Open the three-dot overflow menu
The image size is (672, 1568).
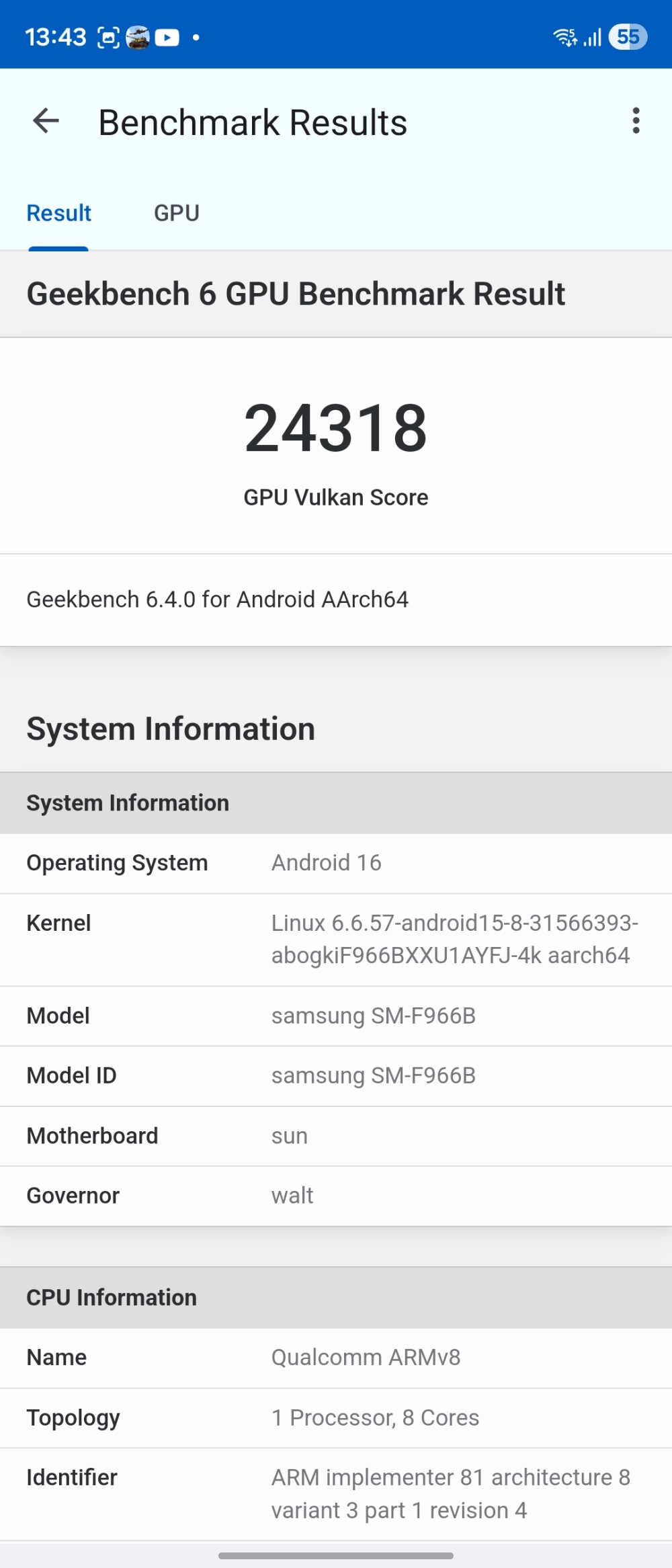pos(636,121)
